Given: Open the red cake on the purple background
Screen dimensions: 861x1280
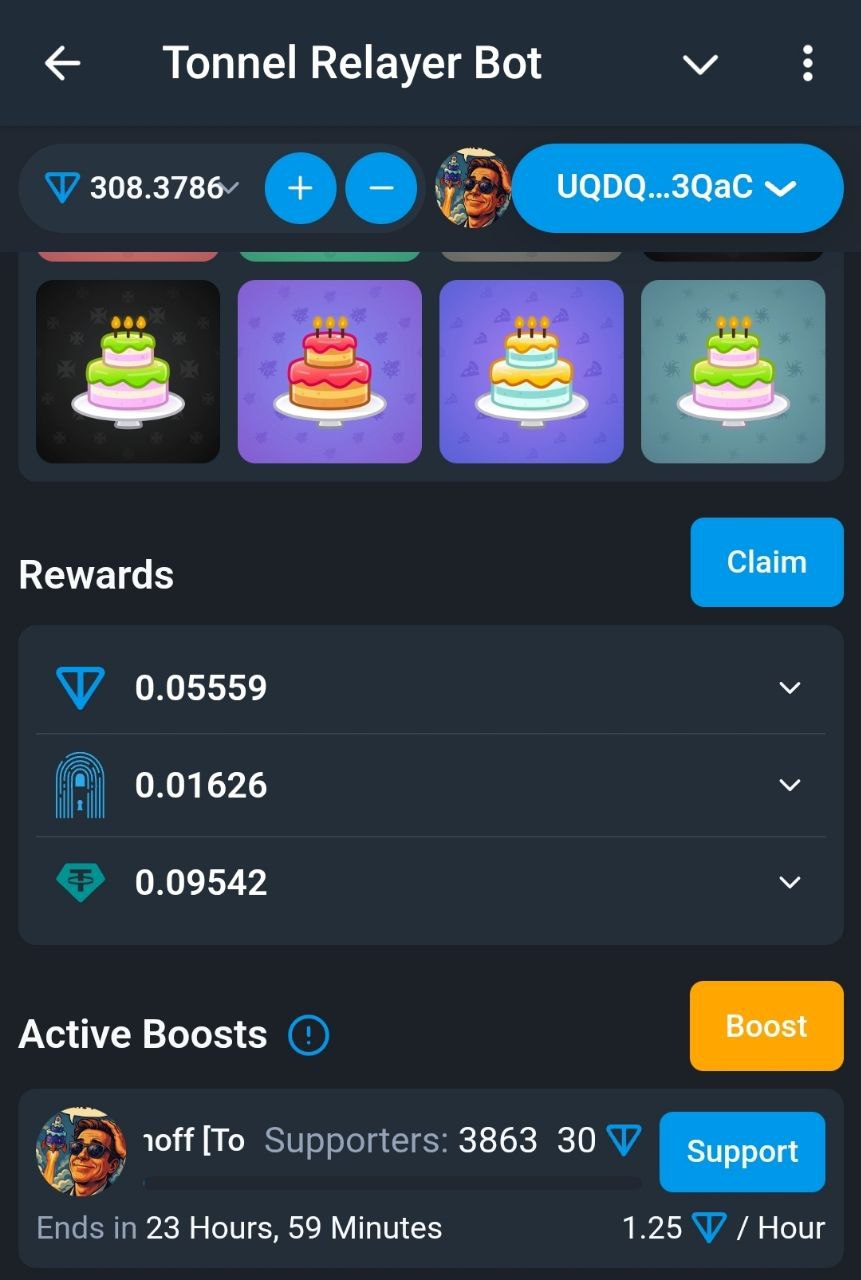Looking at the screenshot, I should click(329, 372).
